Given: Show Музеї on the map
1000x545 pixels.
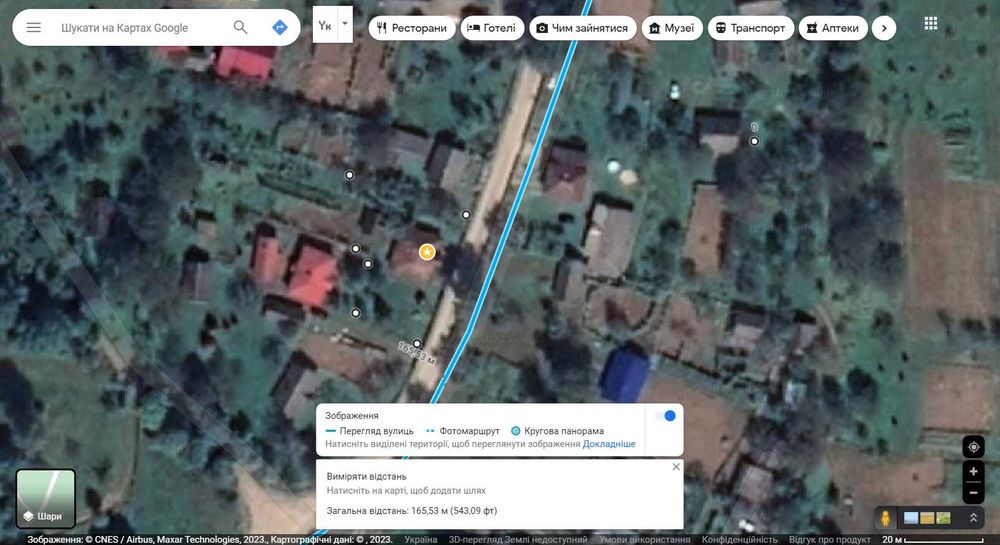Looking at the screenshot, I should tap(670, 28).
